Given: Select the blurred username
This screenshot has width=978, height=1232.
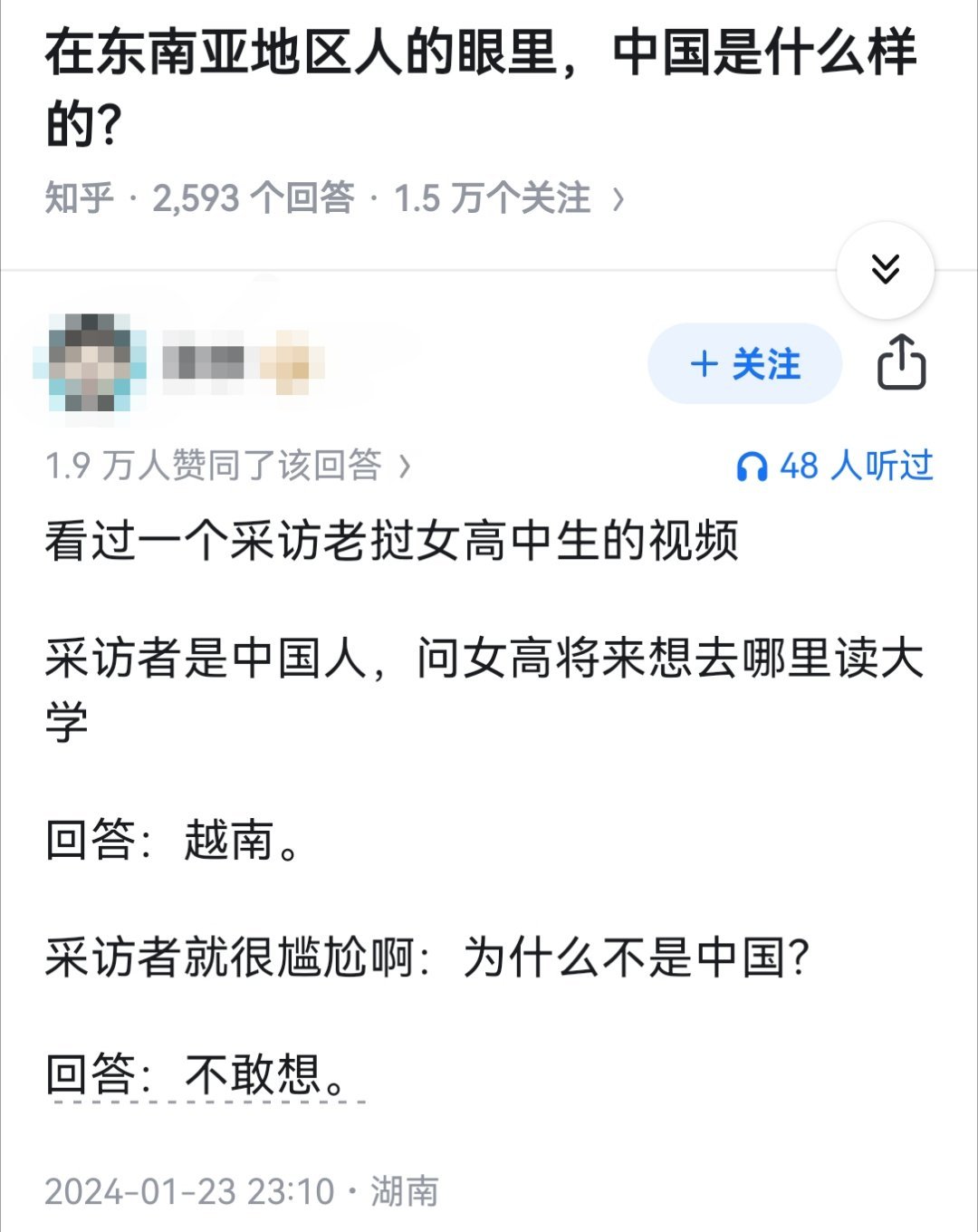Looking at the screenshot, I should point(240,362).
